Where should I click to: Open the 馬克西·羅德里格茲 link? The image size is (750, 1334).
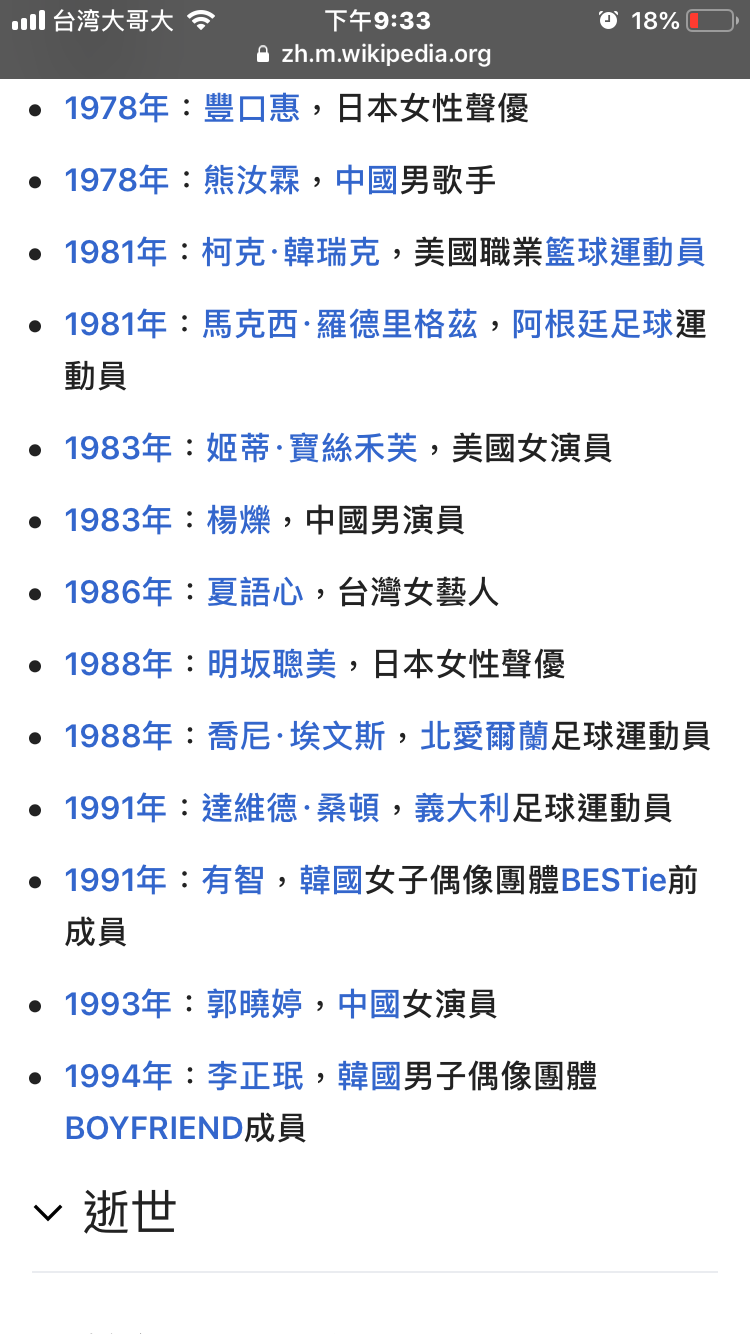coord(340,324)
